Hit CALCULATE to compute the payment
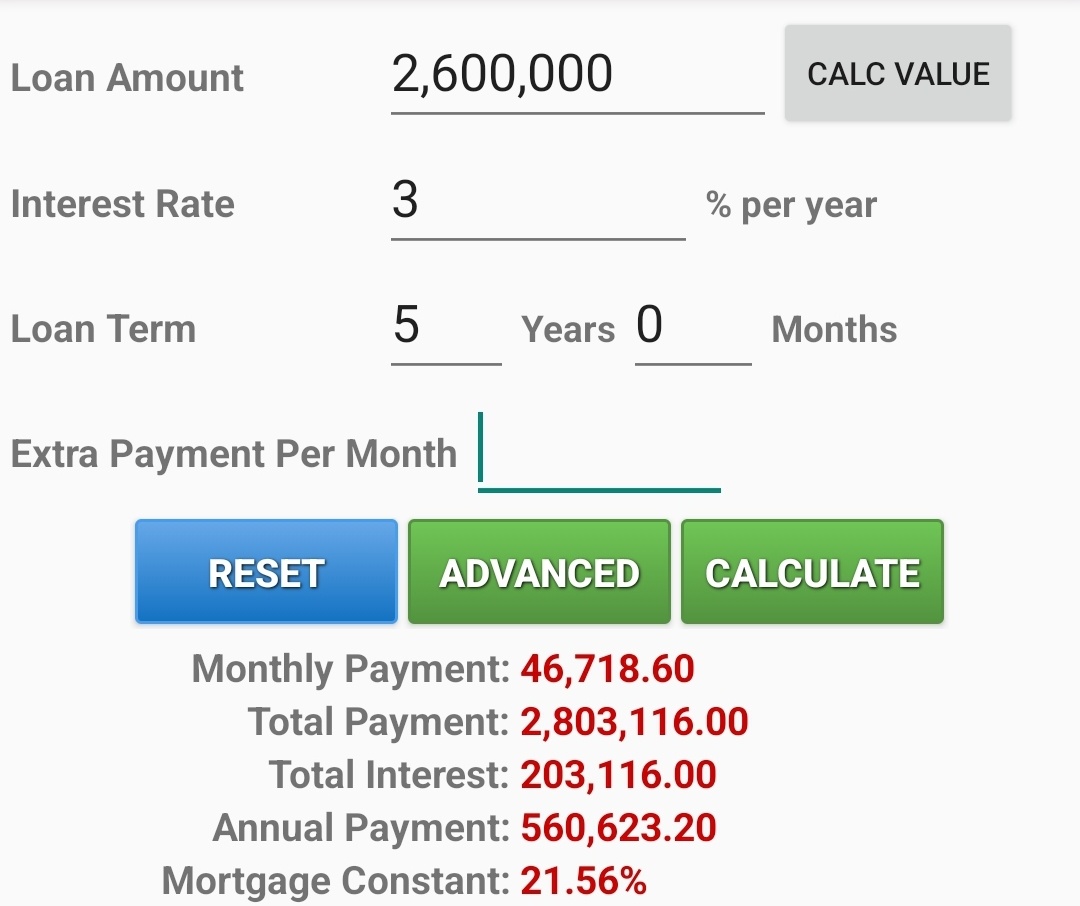The image size is (1080, 906). 812,572
